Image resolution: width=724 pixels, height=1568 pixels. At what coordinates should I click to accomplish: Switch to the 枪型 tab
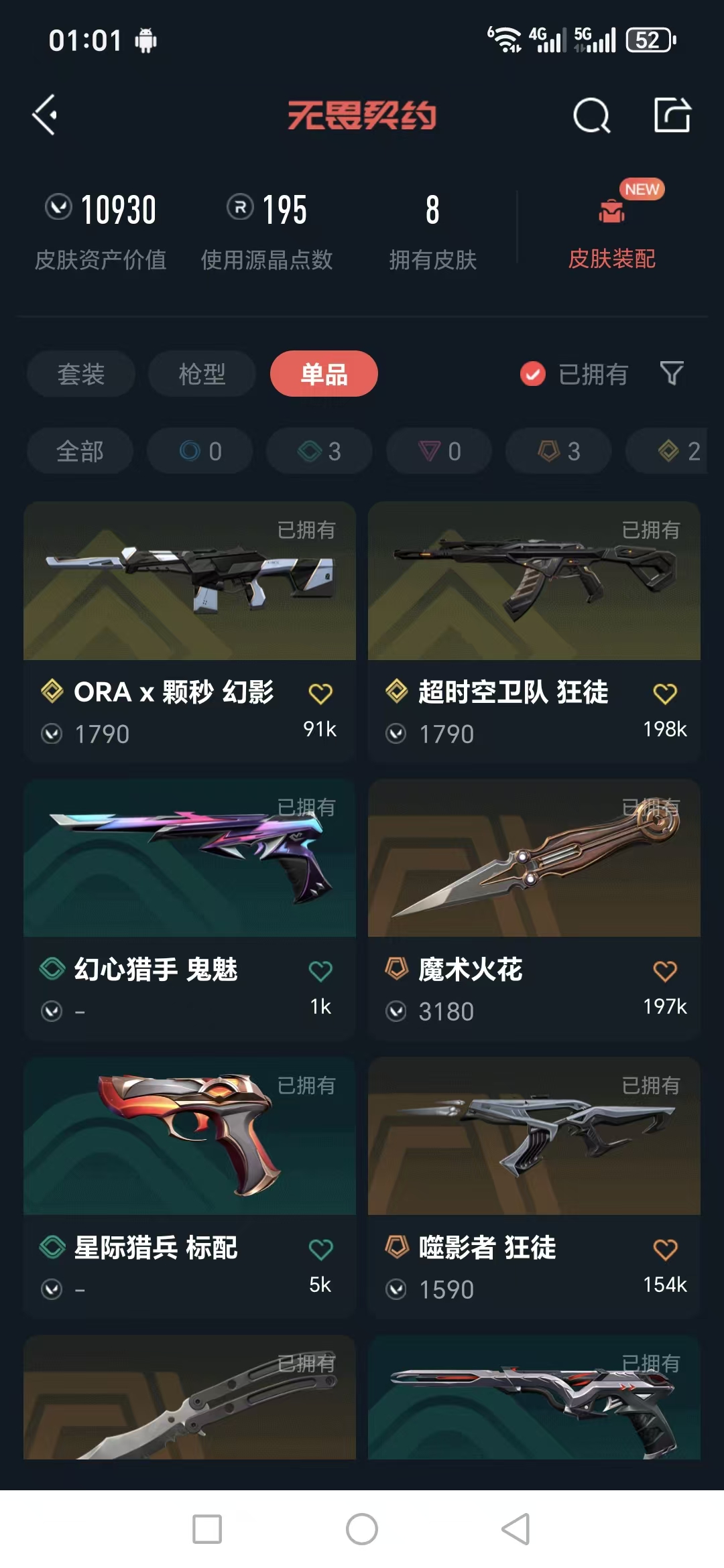tap(202, 374)
